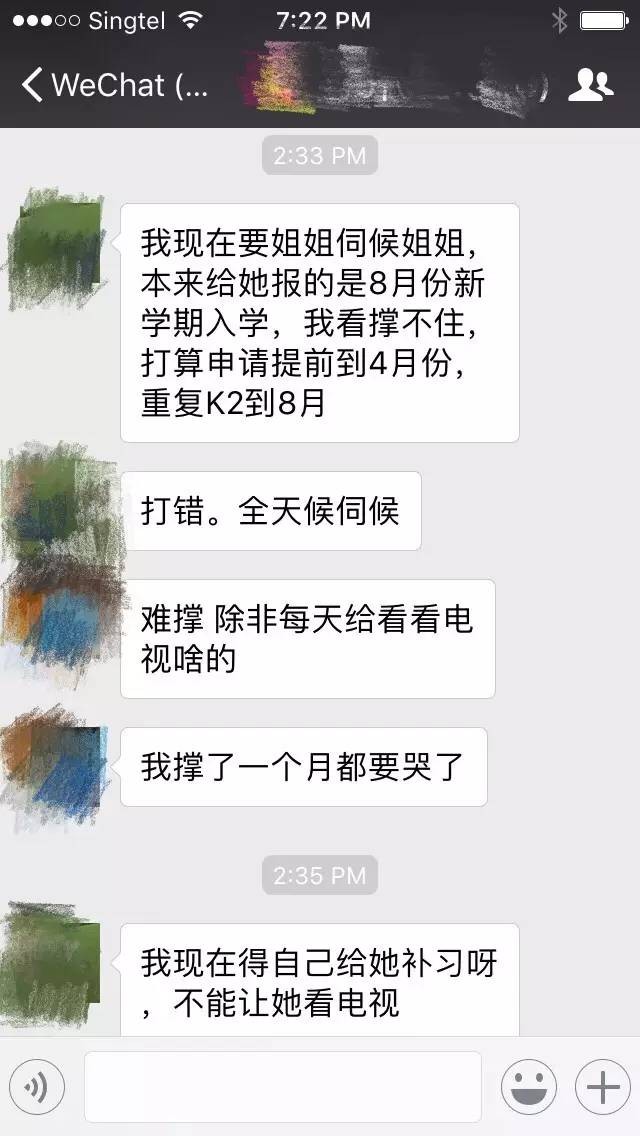
Task: Open the plus attachments menu
Action: point(603,1087)
